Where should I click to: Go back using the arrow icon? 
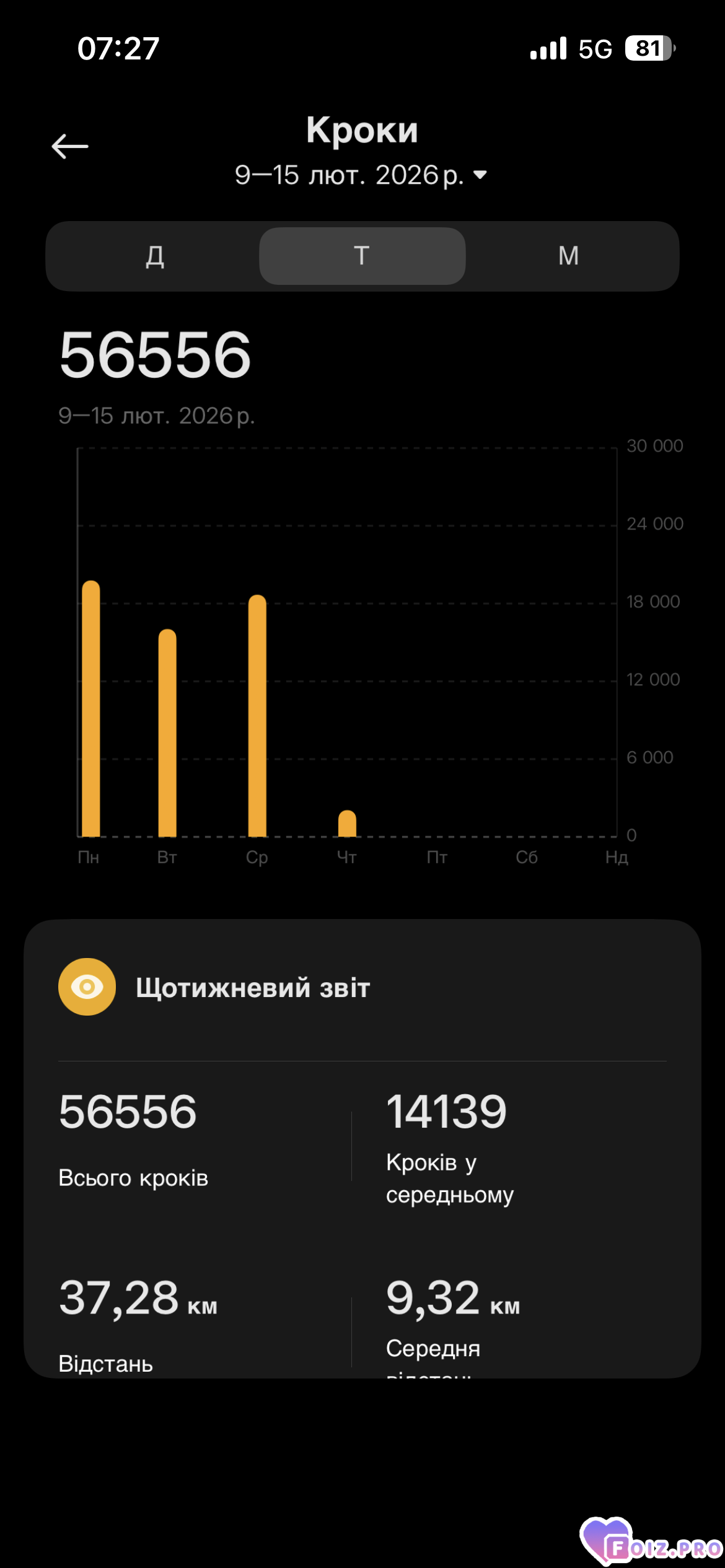tap(70, 147)
